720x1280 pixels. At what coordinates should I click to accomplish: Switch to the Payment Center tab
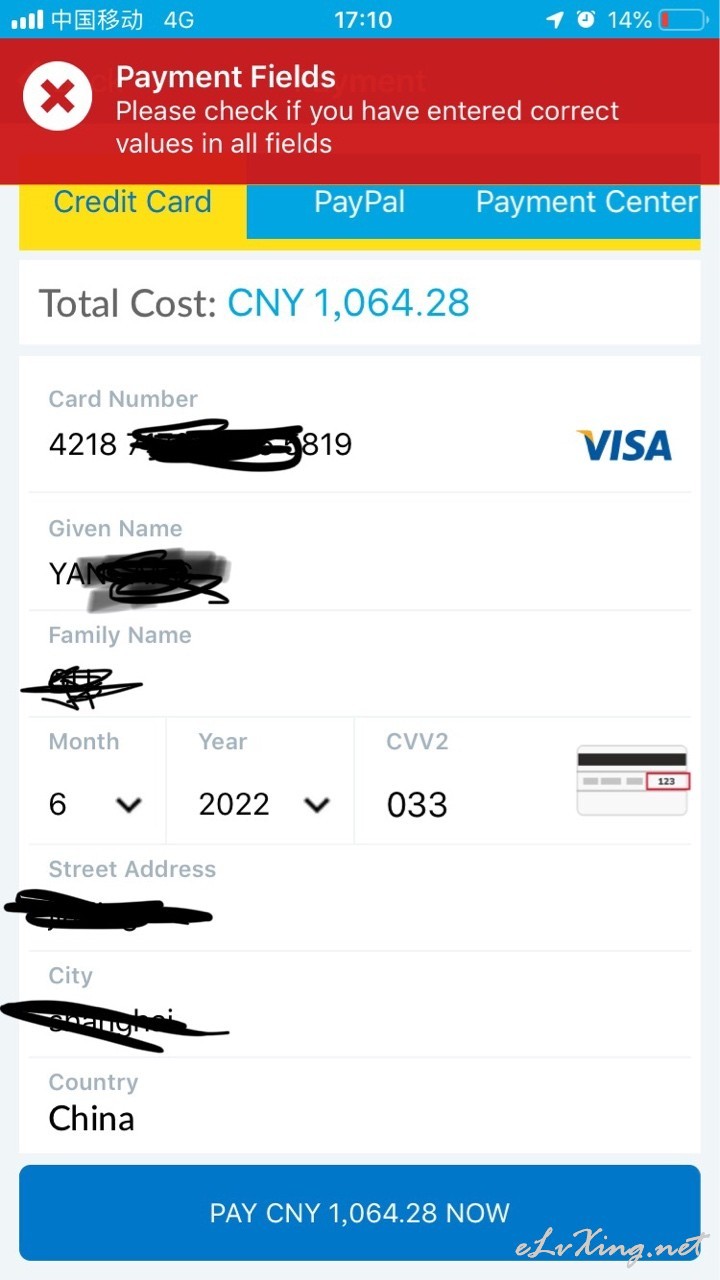click(586, 202)
